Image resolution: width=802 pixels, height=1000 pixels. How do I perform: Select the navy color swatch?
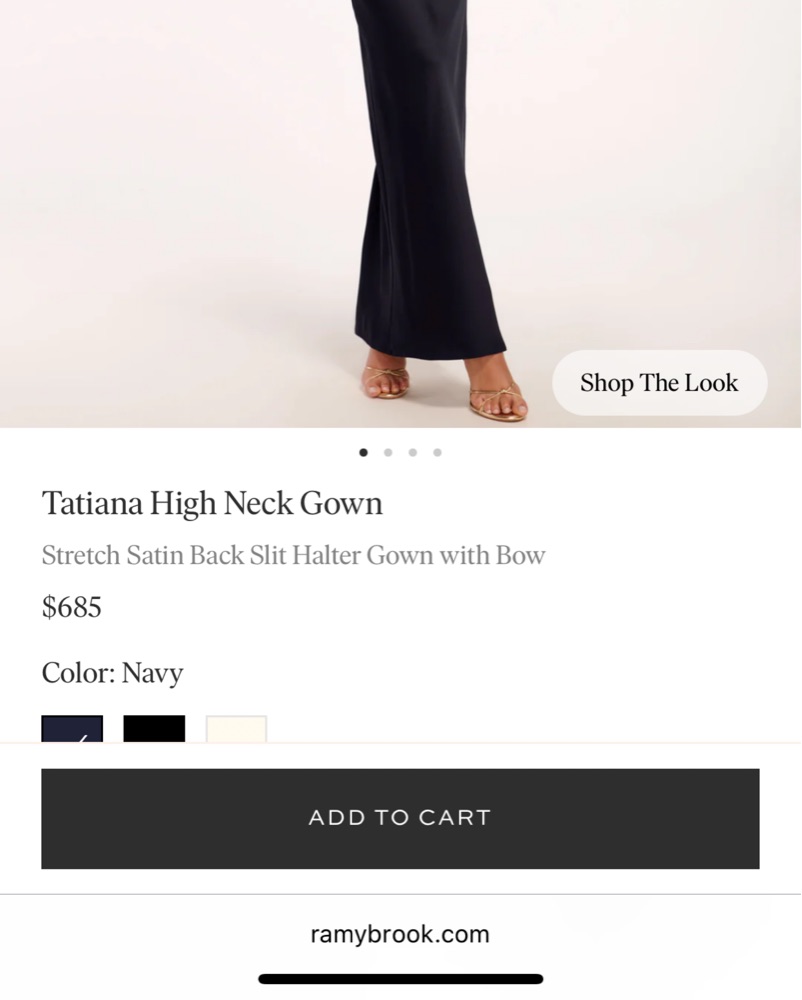pyautogui.click(x=72, y=729)
